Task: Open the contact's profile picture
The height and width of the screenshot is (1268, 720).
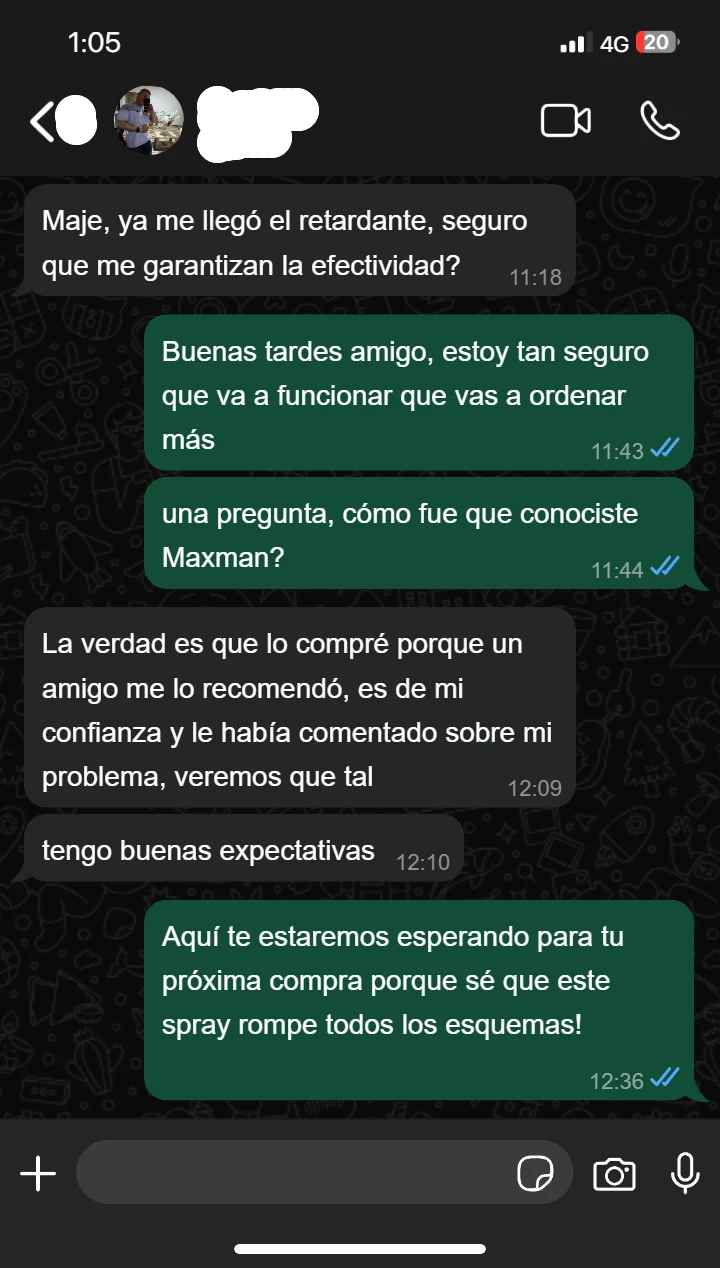Action: coord(150,120)
